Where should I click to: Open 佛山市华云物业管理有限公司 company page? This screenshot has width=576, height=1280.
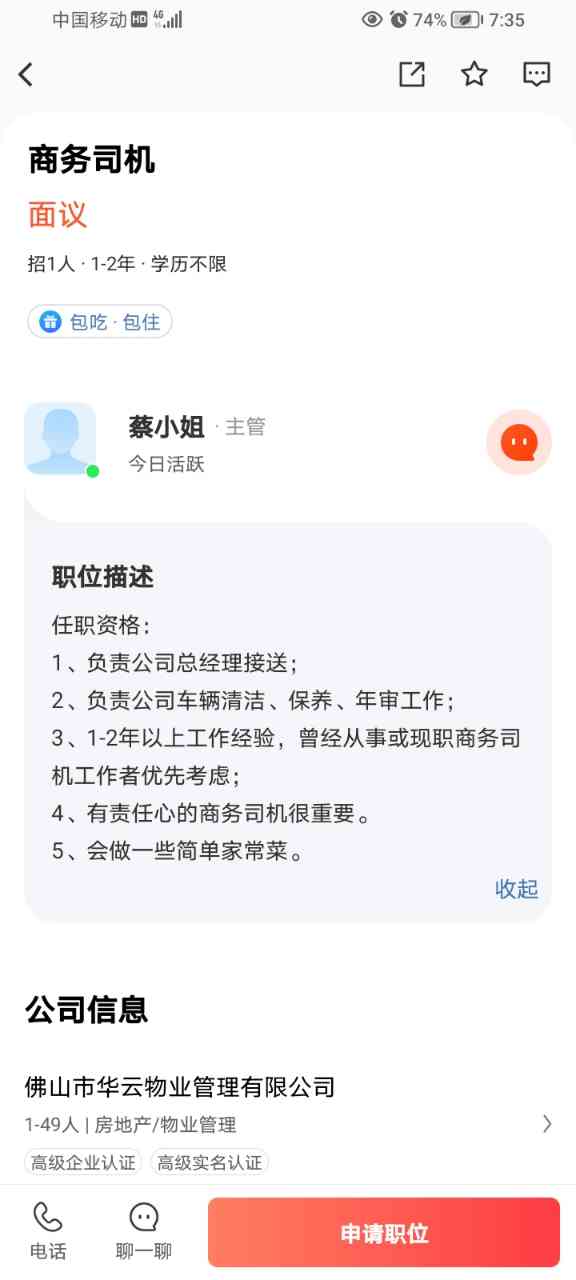click(x=288, y=1123)
